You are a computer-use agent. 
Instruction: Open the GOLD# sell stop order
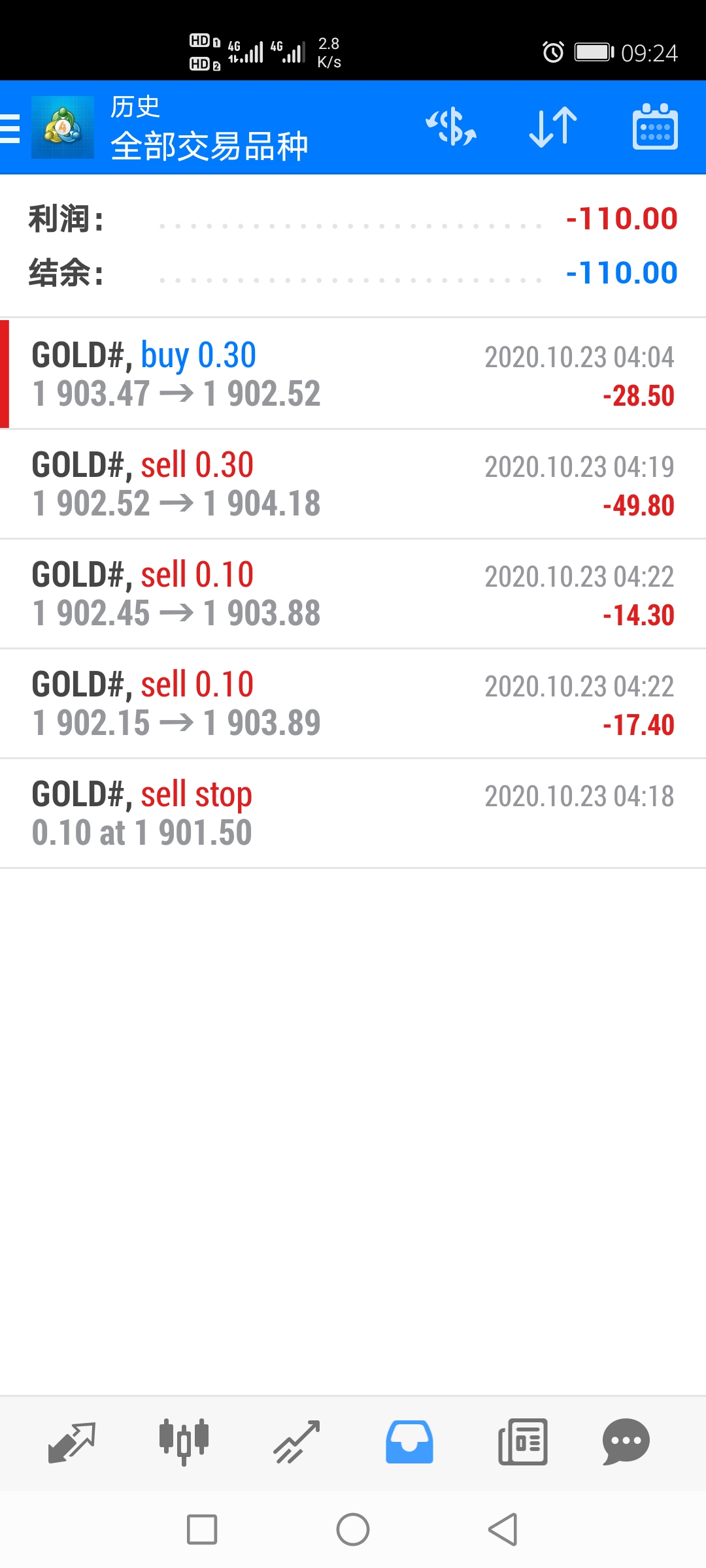pos(353,813)
